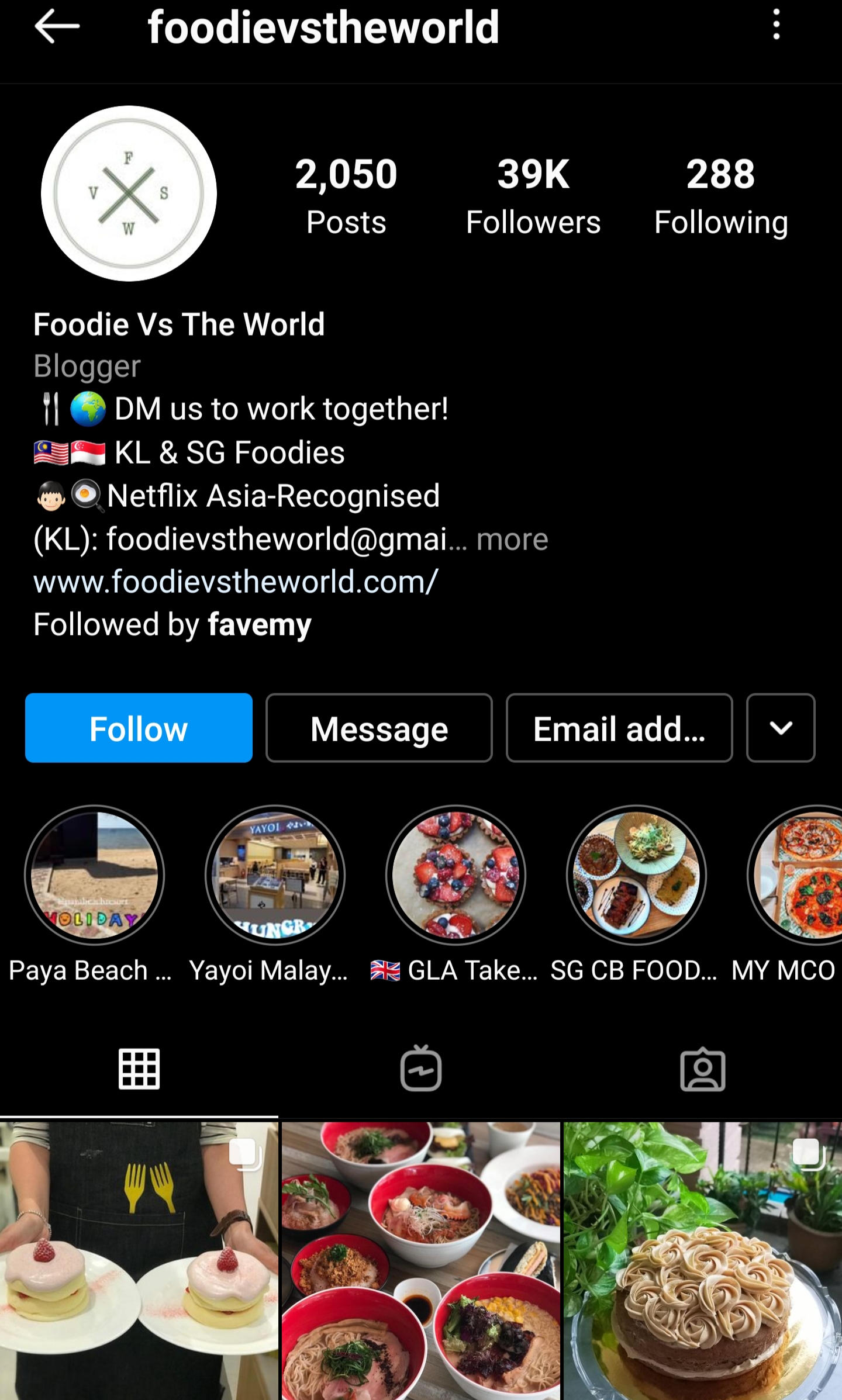Switch to the tagged photos tab
Viewport: 842px width, 1400px height.
coord(703,1069)
